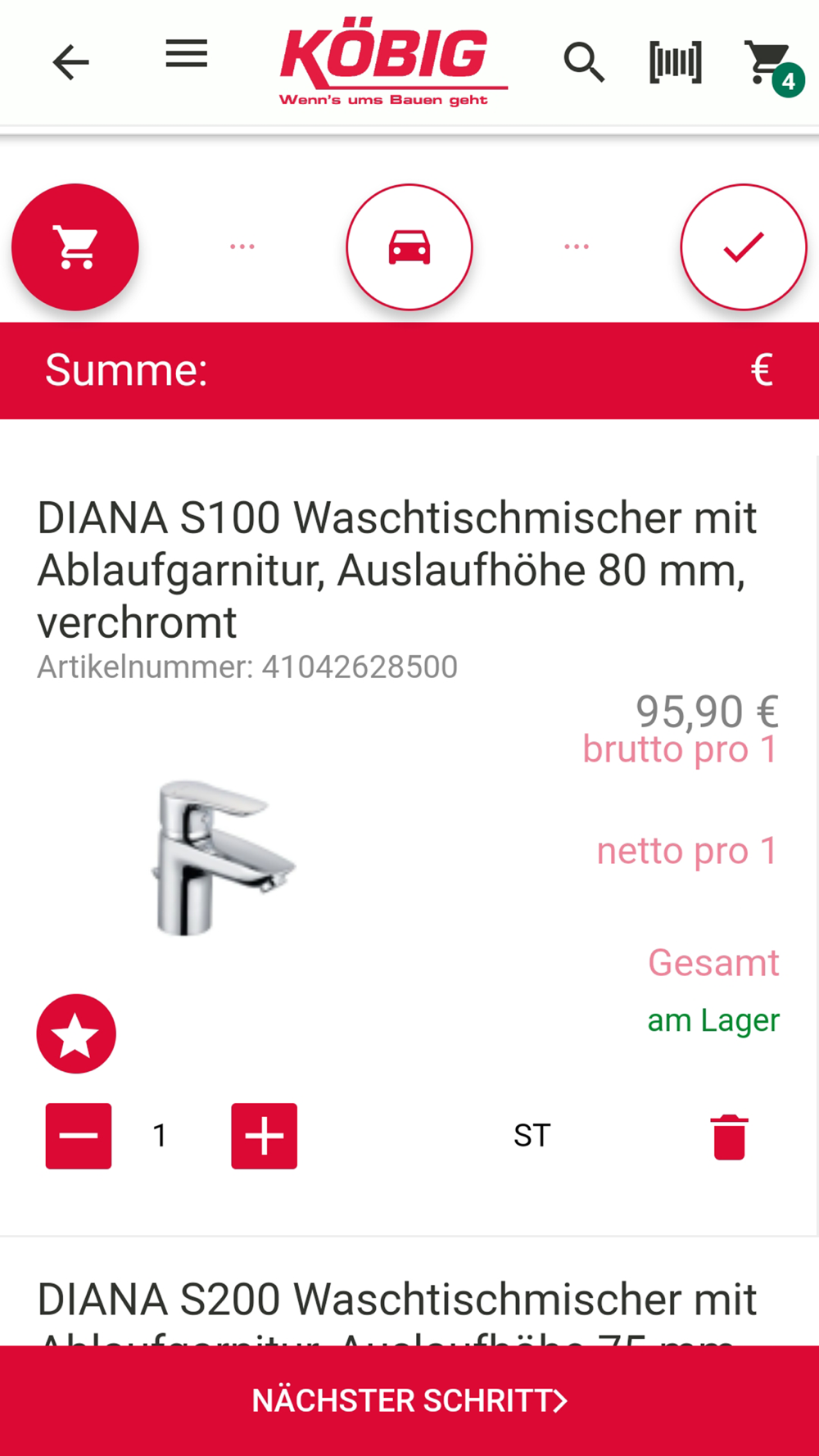
Task: Delete DIANA S100 using the trash icon
Action: (x=729, y=1137)
